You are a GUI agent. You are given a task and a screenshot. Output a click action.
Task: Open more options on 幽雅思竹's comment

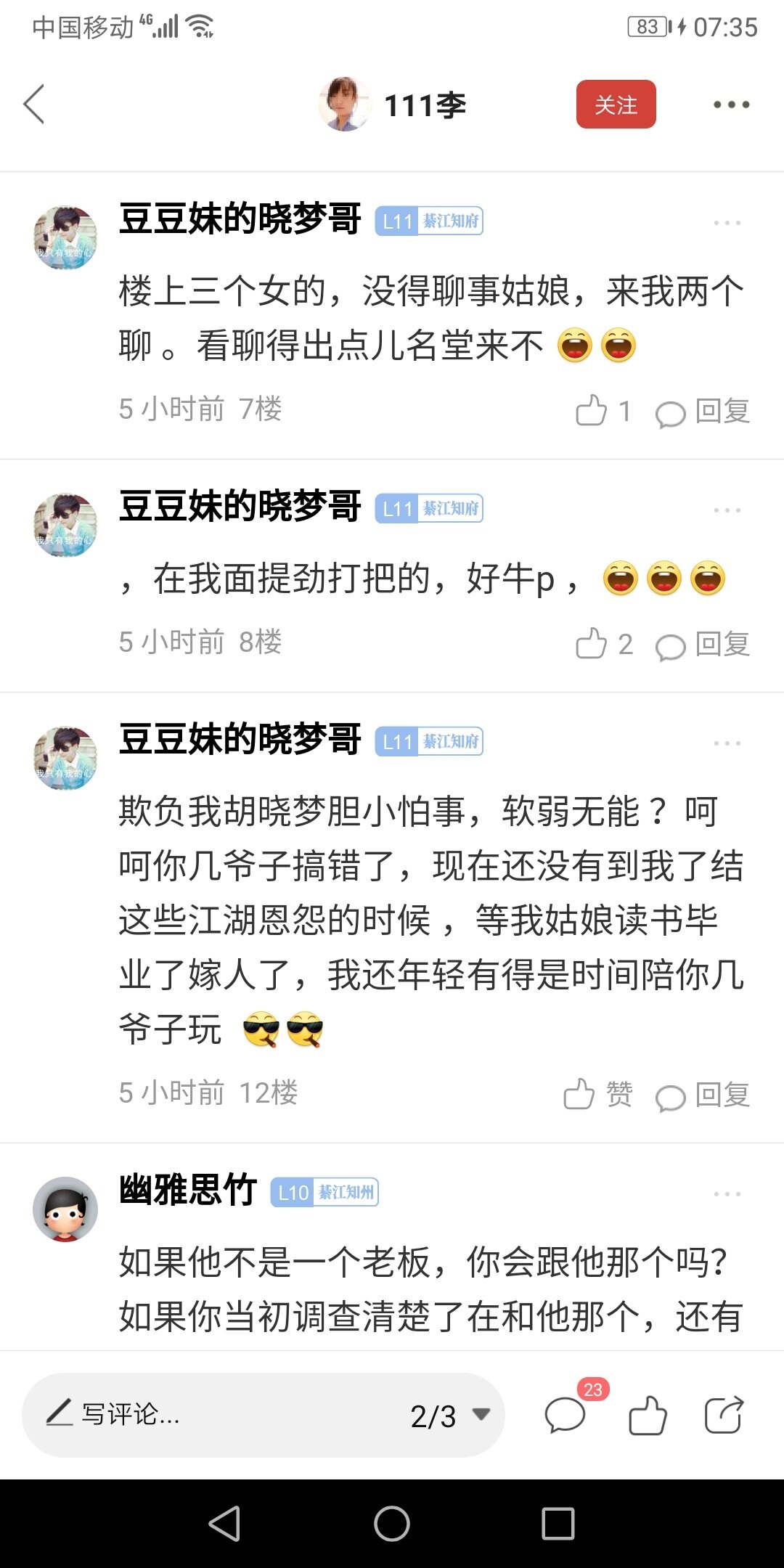coord(727,1194)
